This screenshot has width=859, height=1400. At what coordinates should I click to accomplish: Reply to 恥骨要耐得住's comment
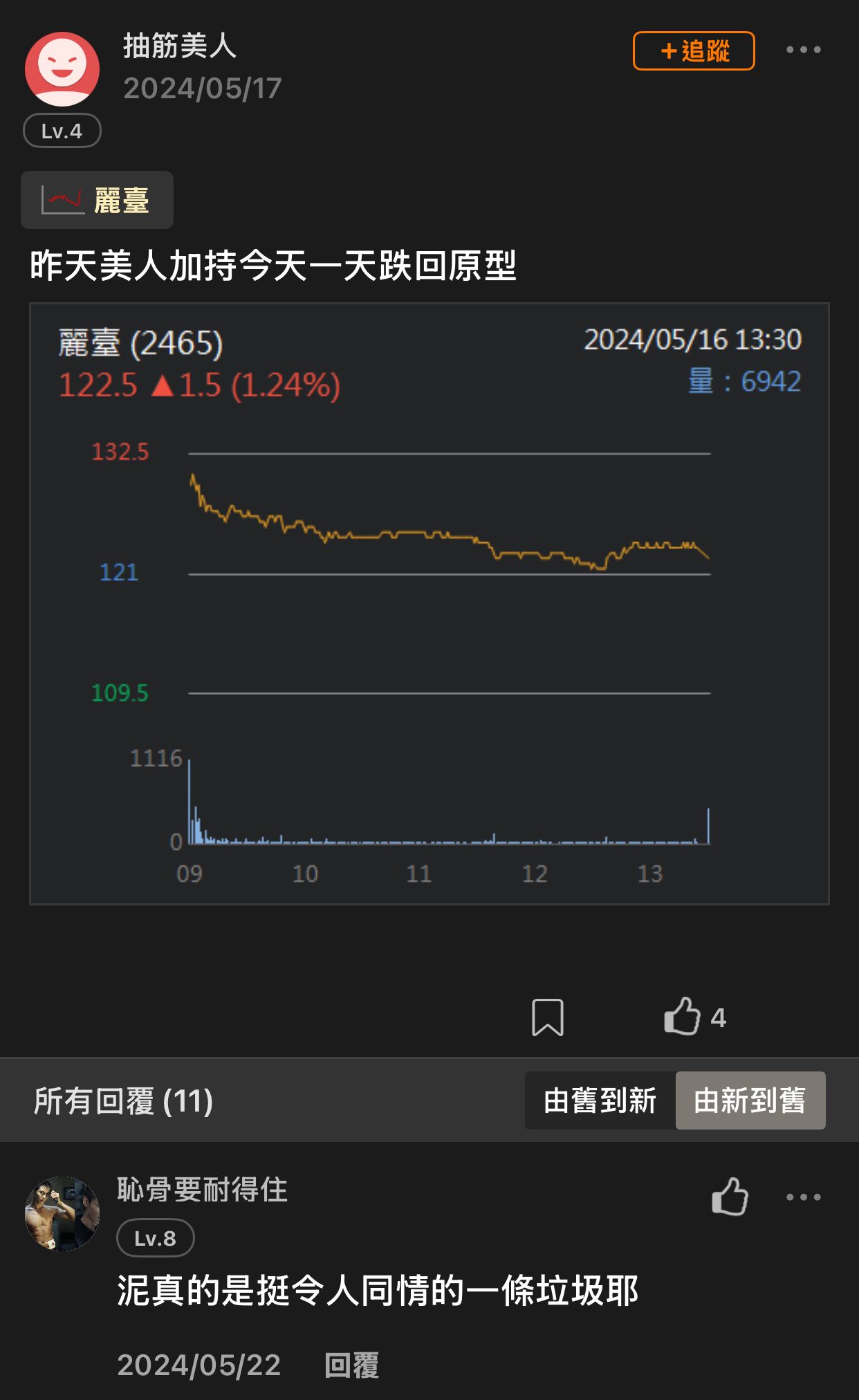click(x=351, y=1365)
